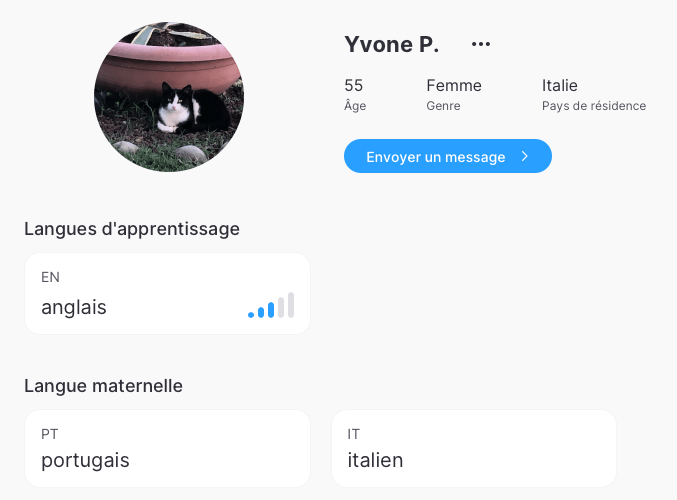Open Yvone P.'s profile picture

click(x=169, y=97)
